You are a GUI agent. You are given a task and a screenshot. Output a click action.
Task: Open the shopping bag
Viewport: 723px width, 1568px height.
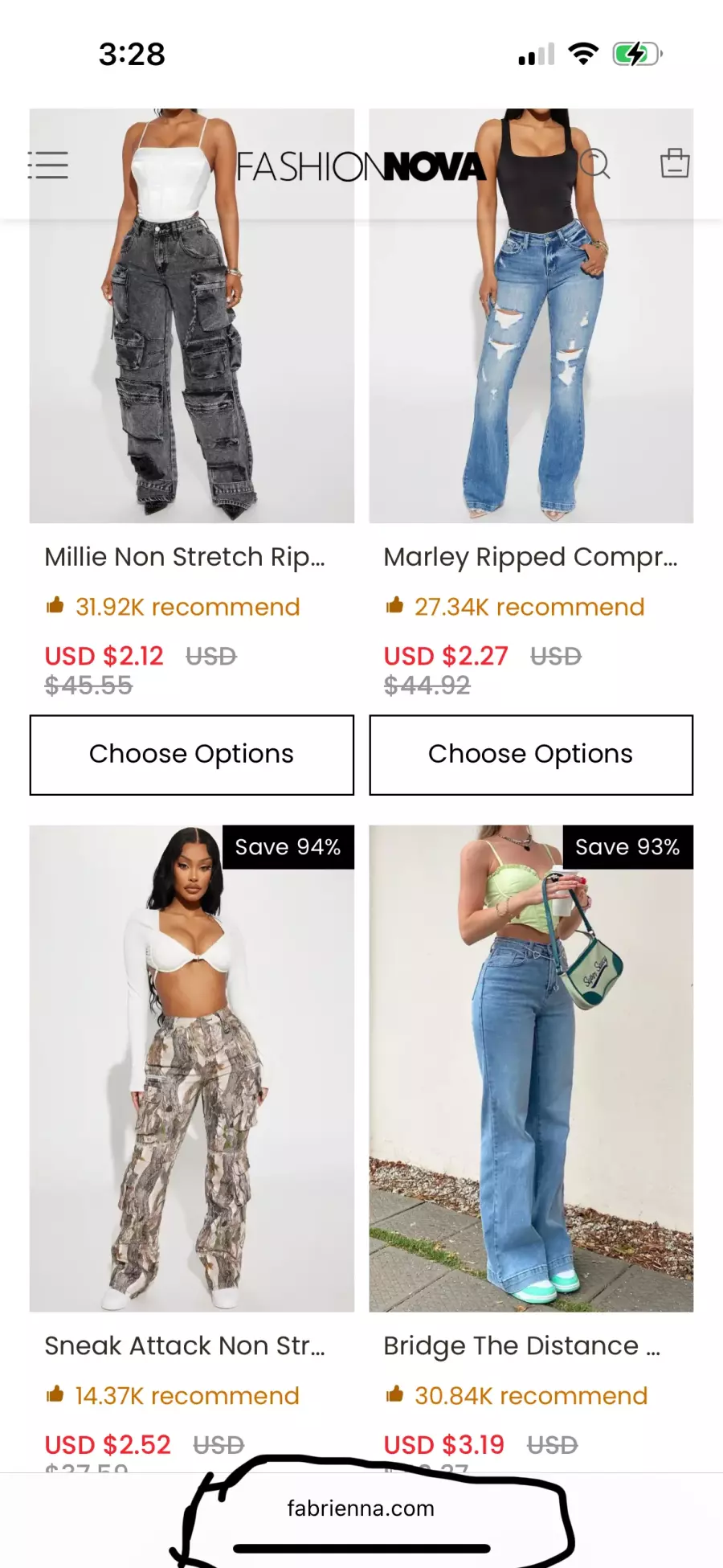674,163
